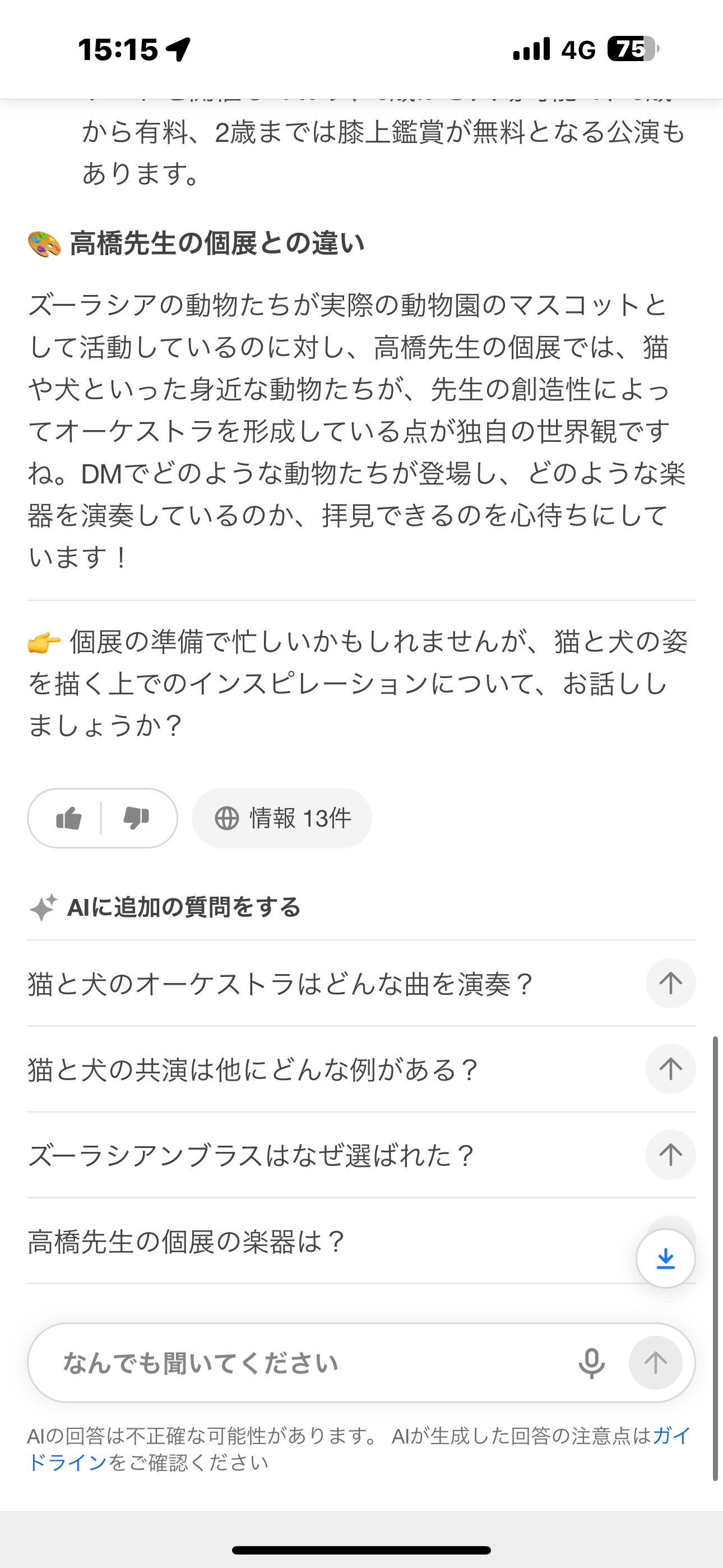Ask 猫と犬の共演は他にどんな例がある？

tap(670, 1069)
